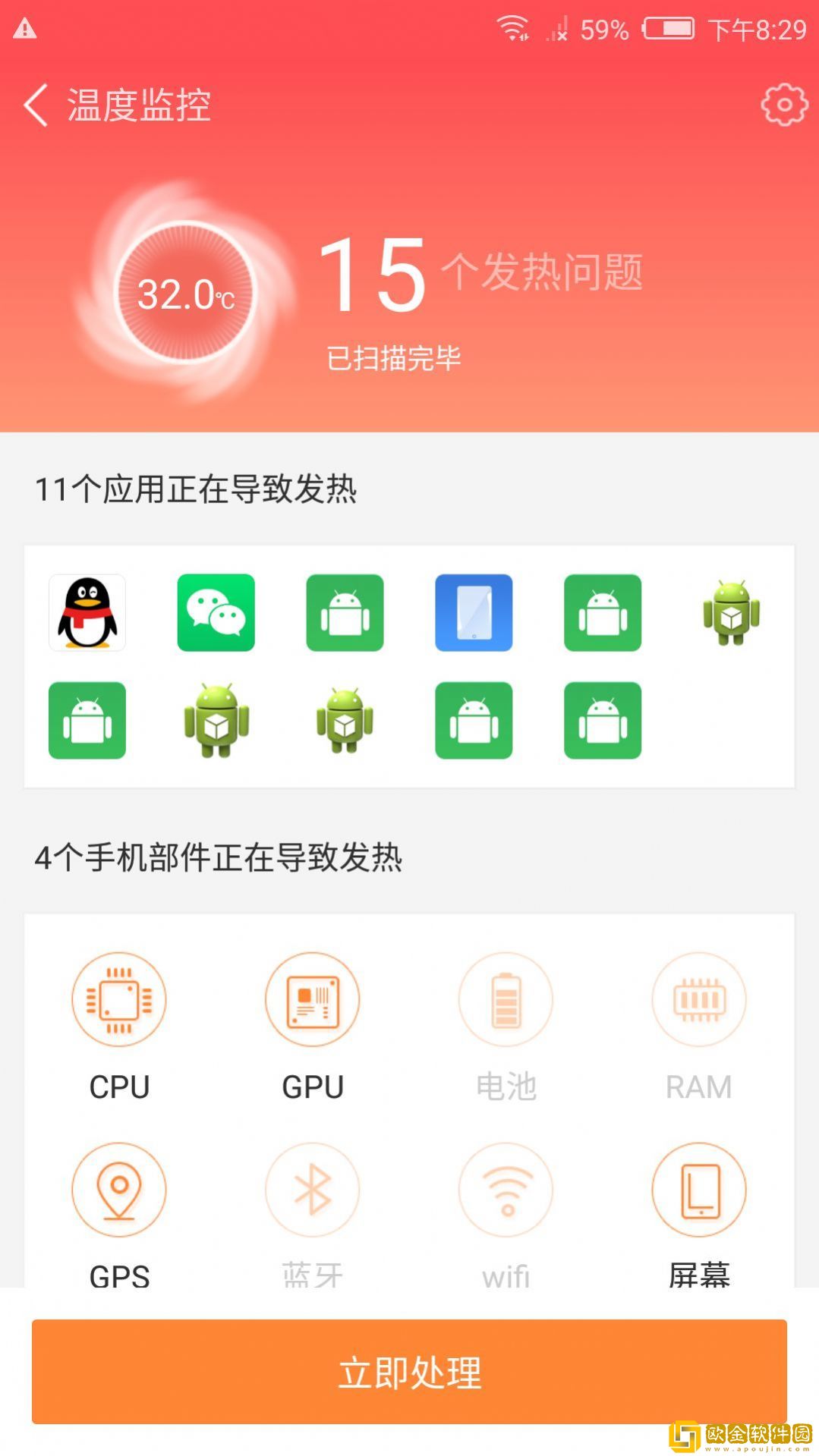819x1456 pixels.
Task: Click the wifi component icon
Action: point(506,1189)
